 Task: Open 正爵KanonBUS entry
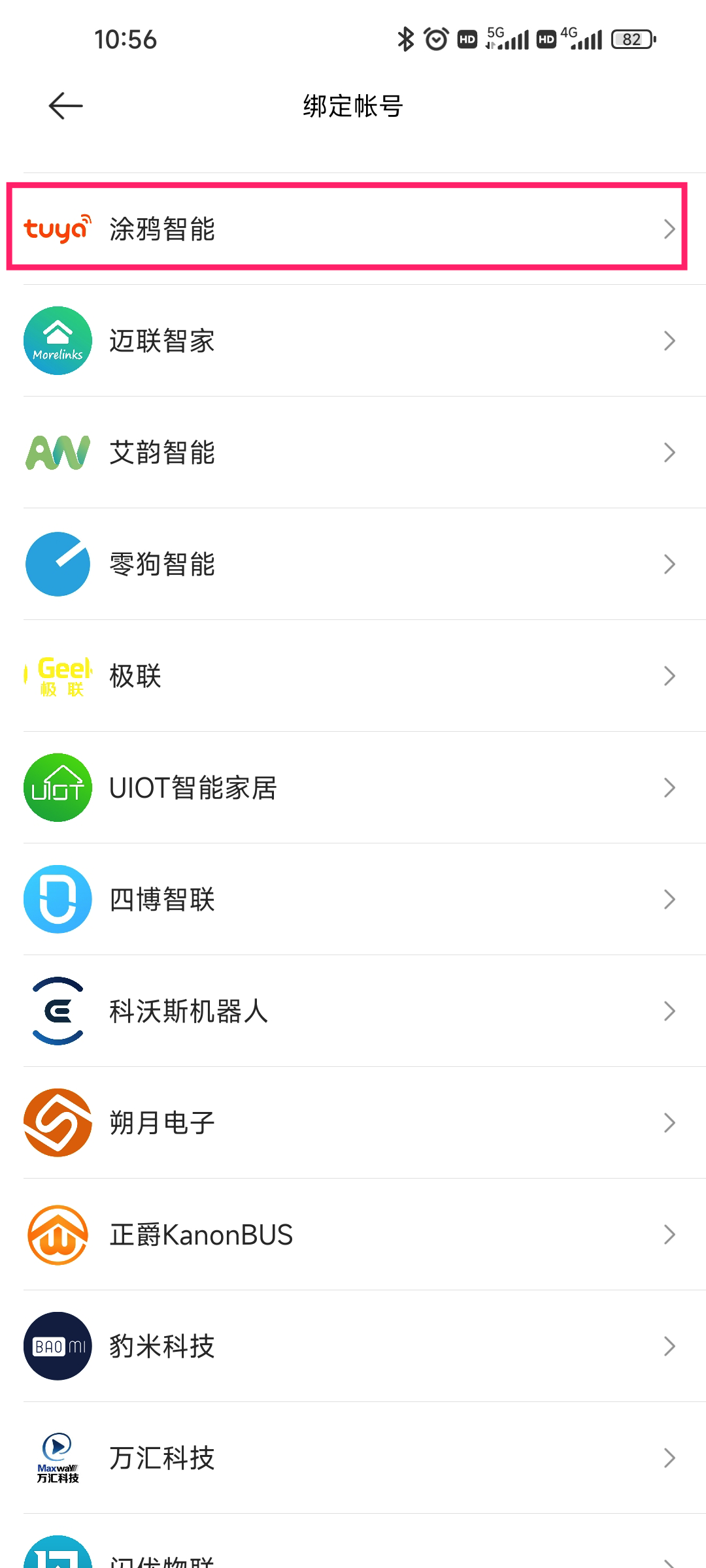tap(353, 1234)
